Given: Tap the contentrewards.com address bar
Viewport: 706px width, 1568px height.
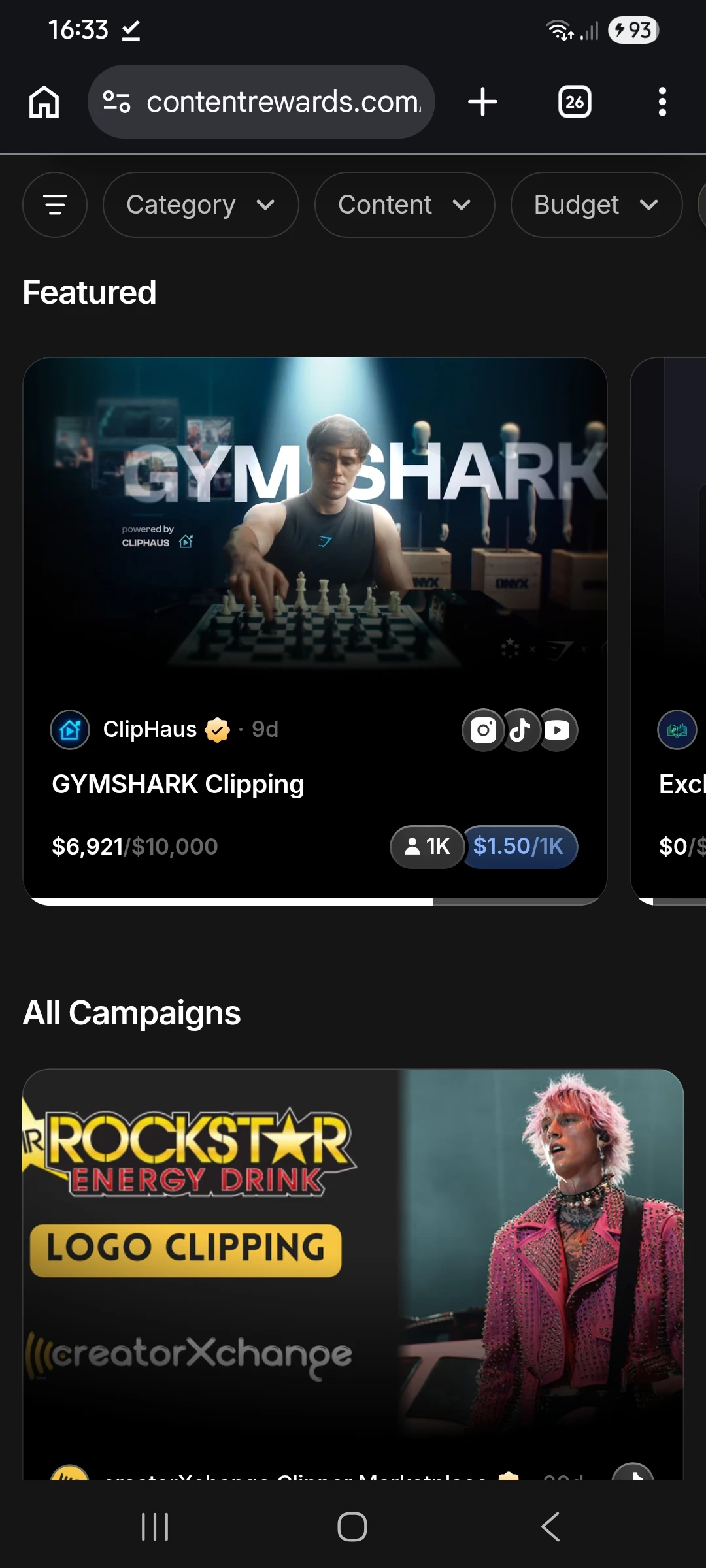Looking at the screenshot, I should coord(275,102).
